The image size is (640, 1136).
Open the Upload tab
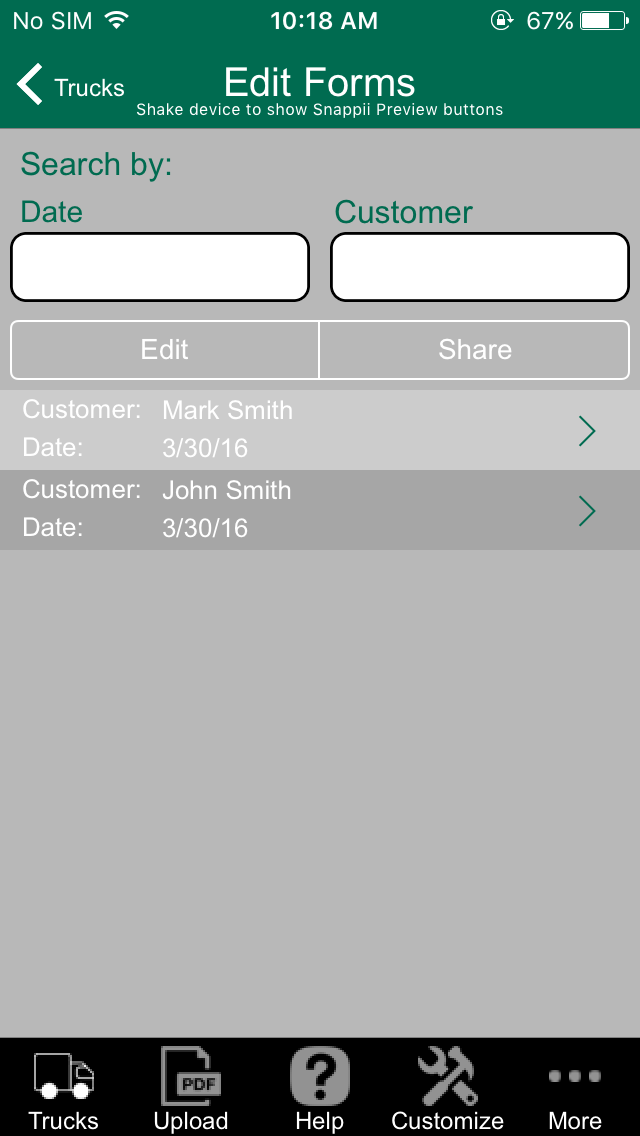[191, 1088]
